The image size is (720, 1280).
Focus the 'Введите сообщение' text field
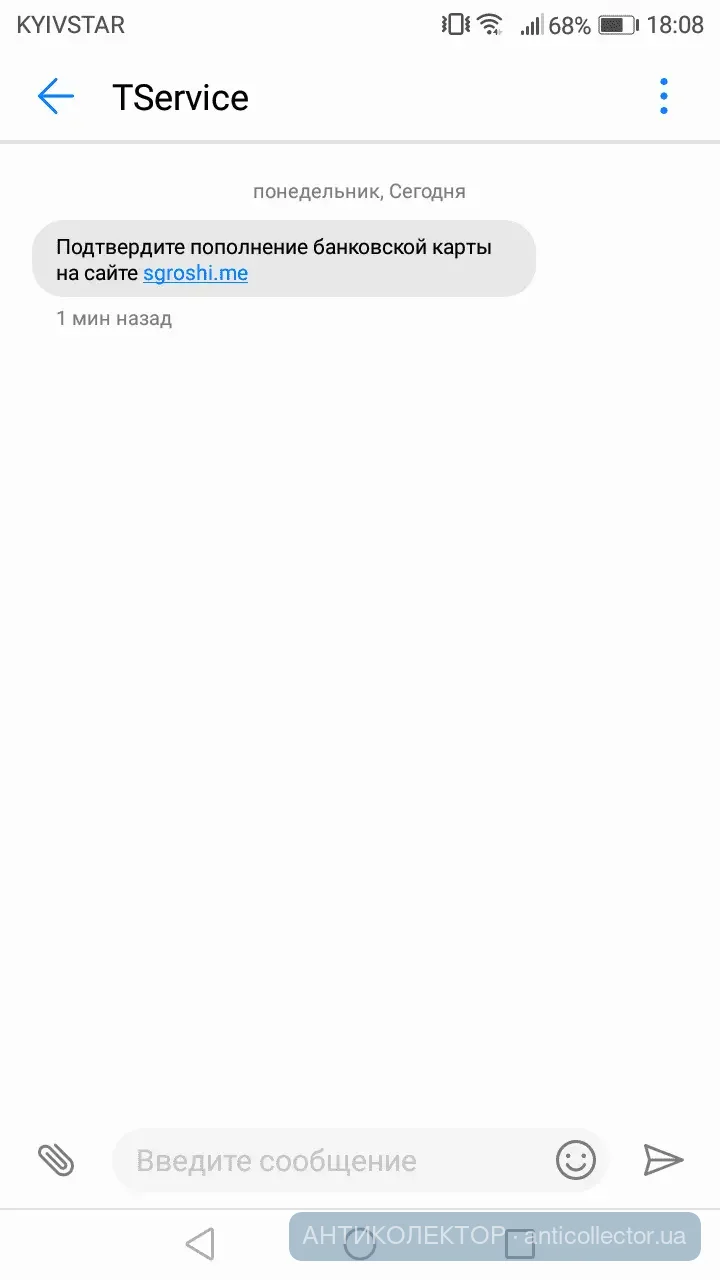tap(330, 1161)
